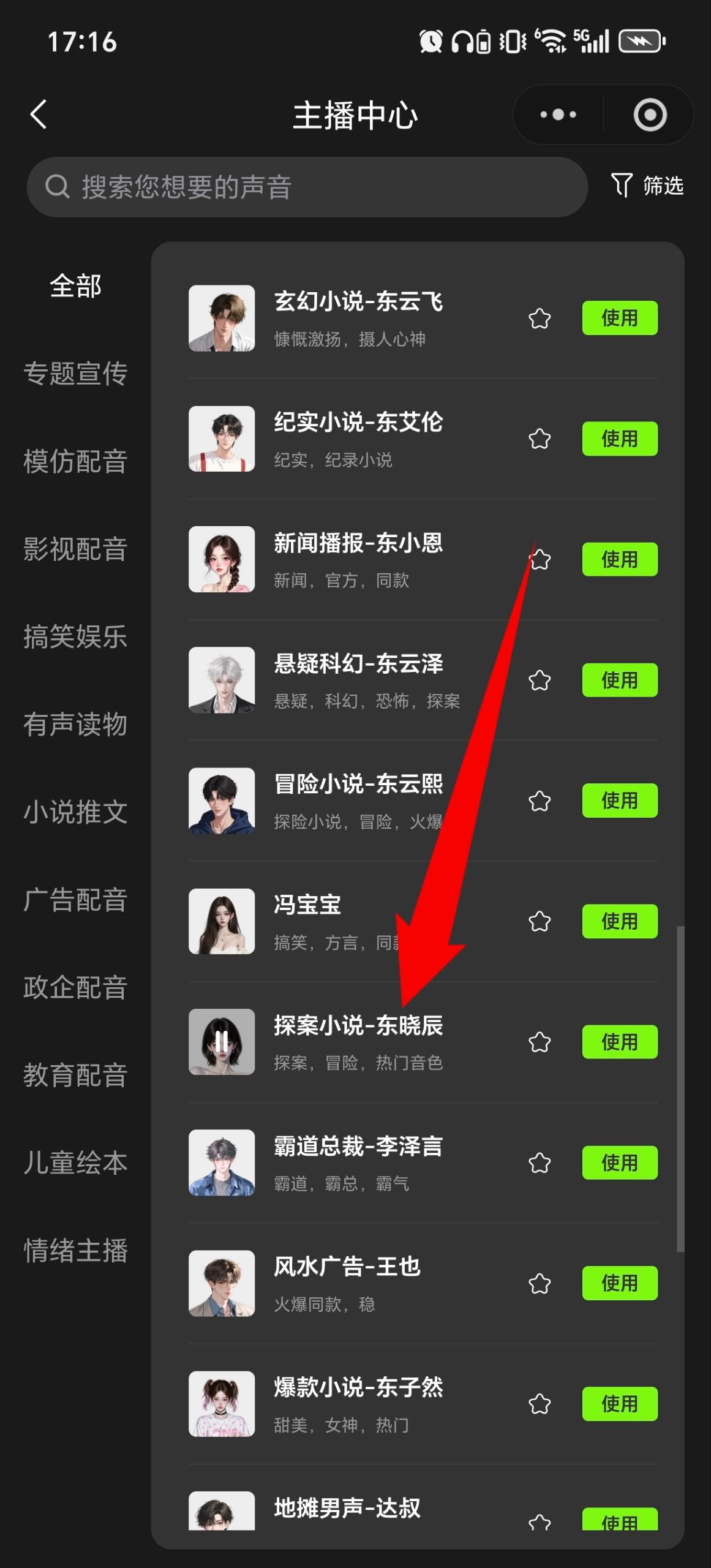Pause the 探案小说-东晓辰 voice preview
The width and height of the screenshot is (711, 1568).
click(222, 1041)
